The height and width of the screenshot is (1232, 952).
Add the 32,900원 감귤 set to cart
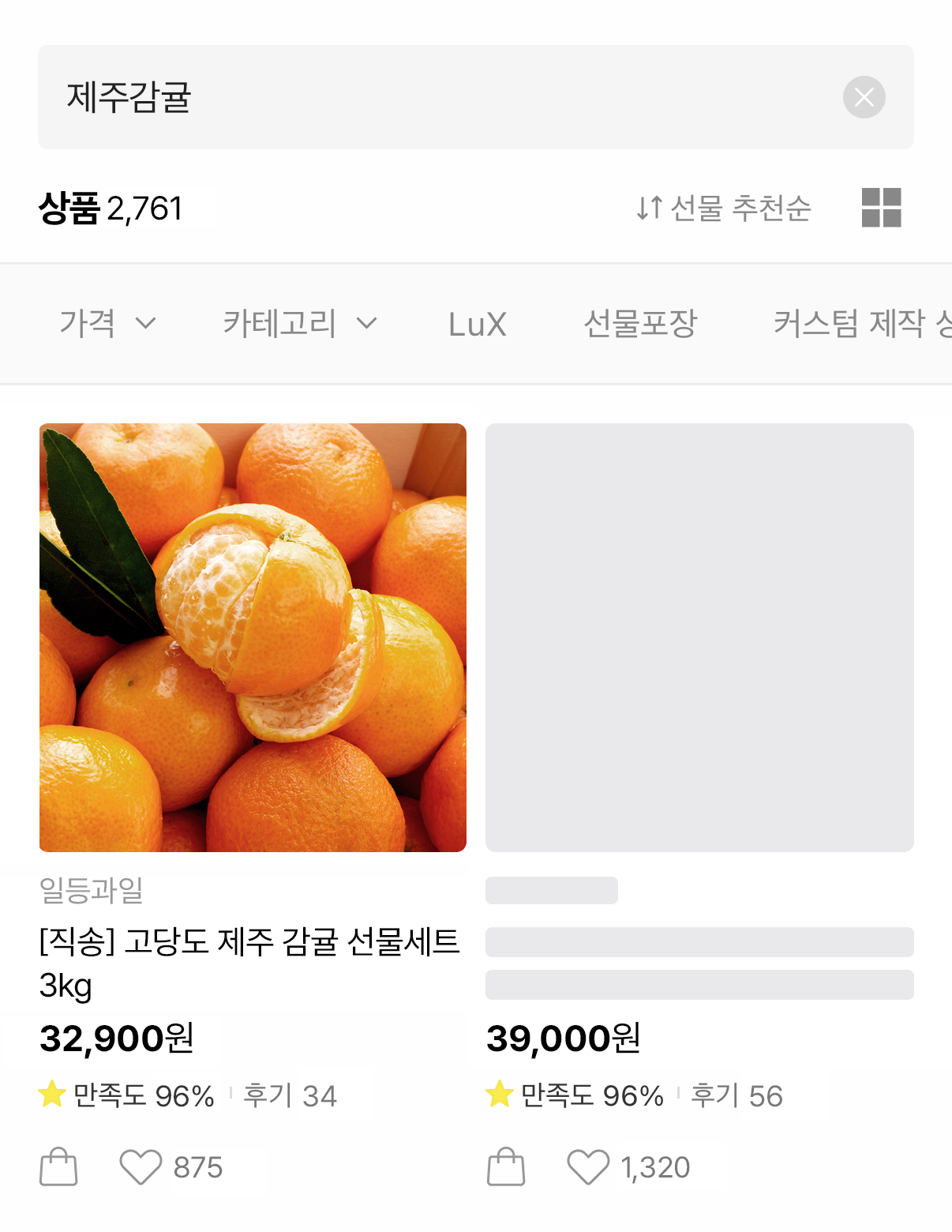point(58,1167)
